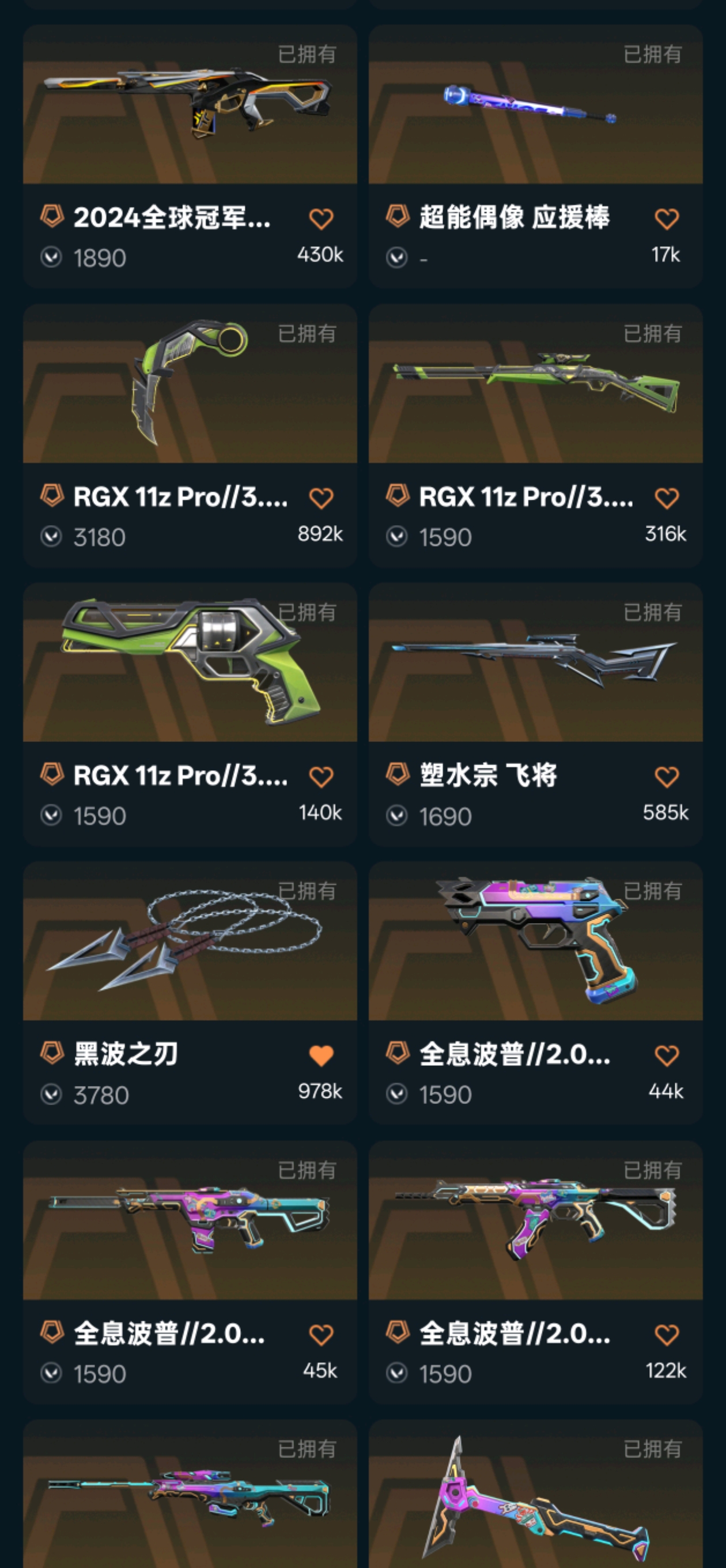Image resolution: width=726 pixels, height=1568 pixels.
Task: Unfavorite the 黑波之刃 skin
Action: 321,1056
